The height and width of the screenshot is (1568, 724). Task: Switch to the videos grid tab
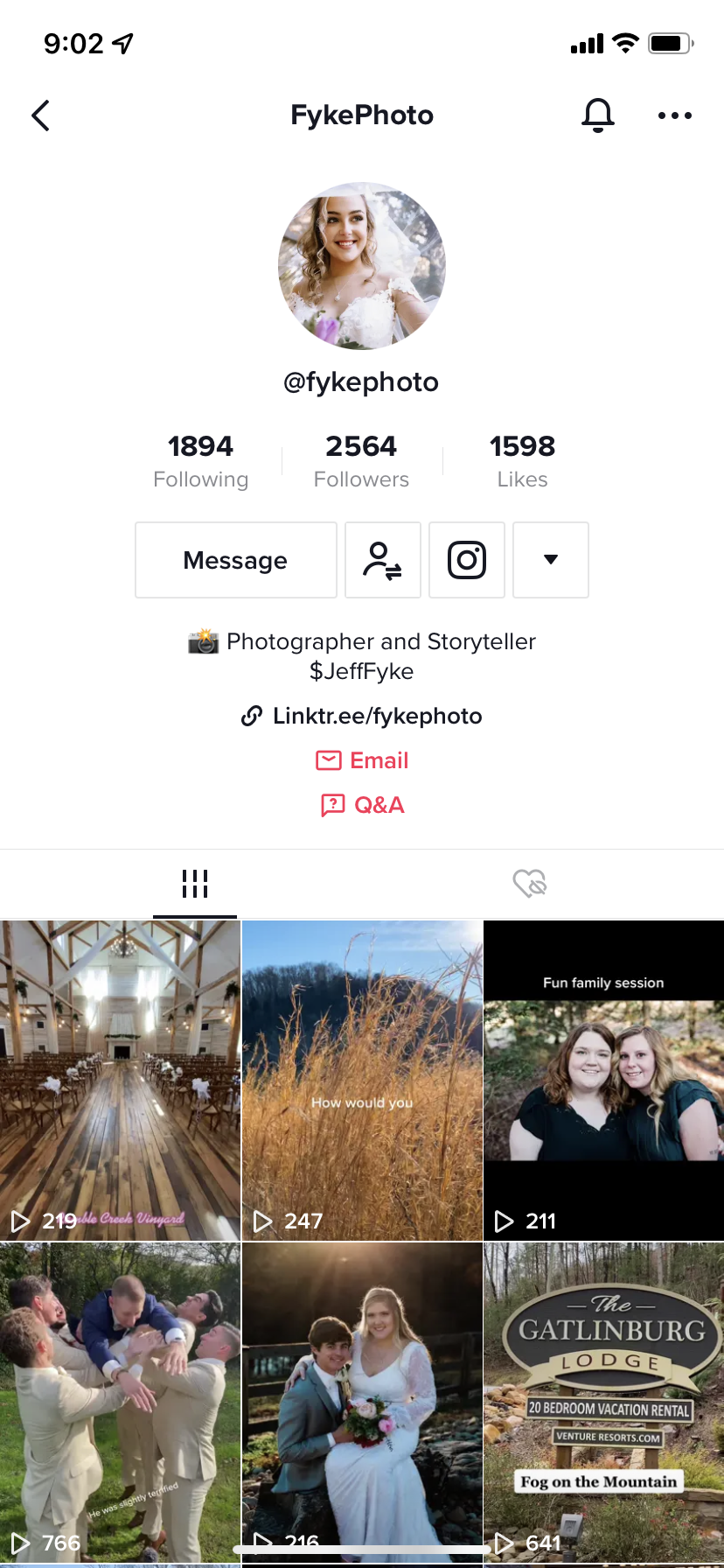pyautogui.click(x=195, y=884)
